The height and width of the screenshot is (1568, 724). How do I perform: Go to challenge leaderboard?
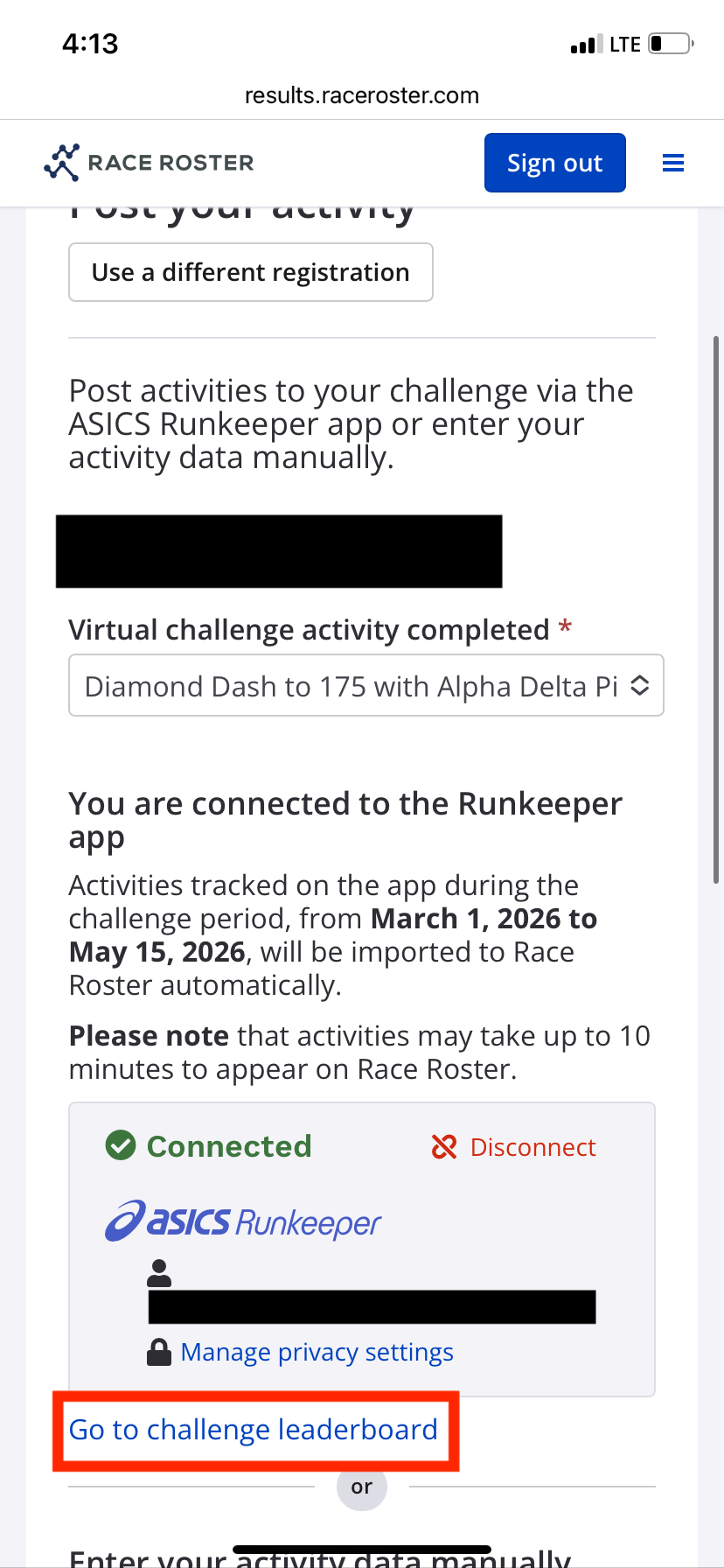click(254, 1430)
